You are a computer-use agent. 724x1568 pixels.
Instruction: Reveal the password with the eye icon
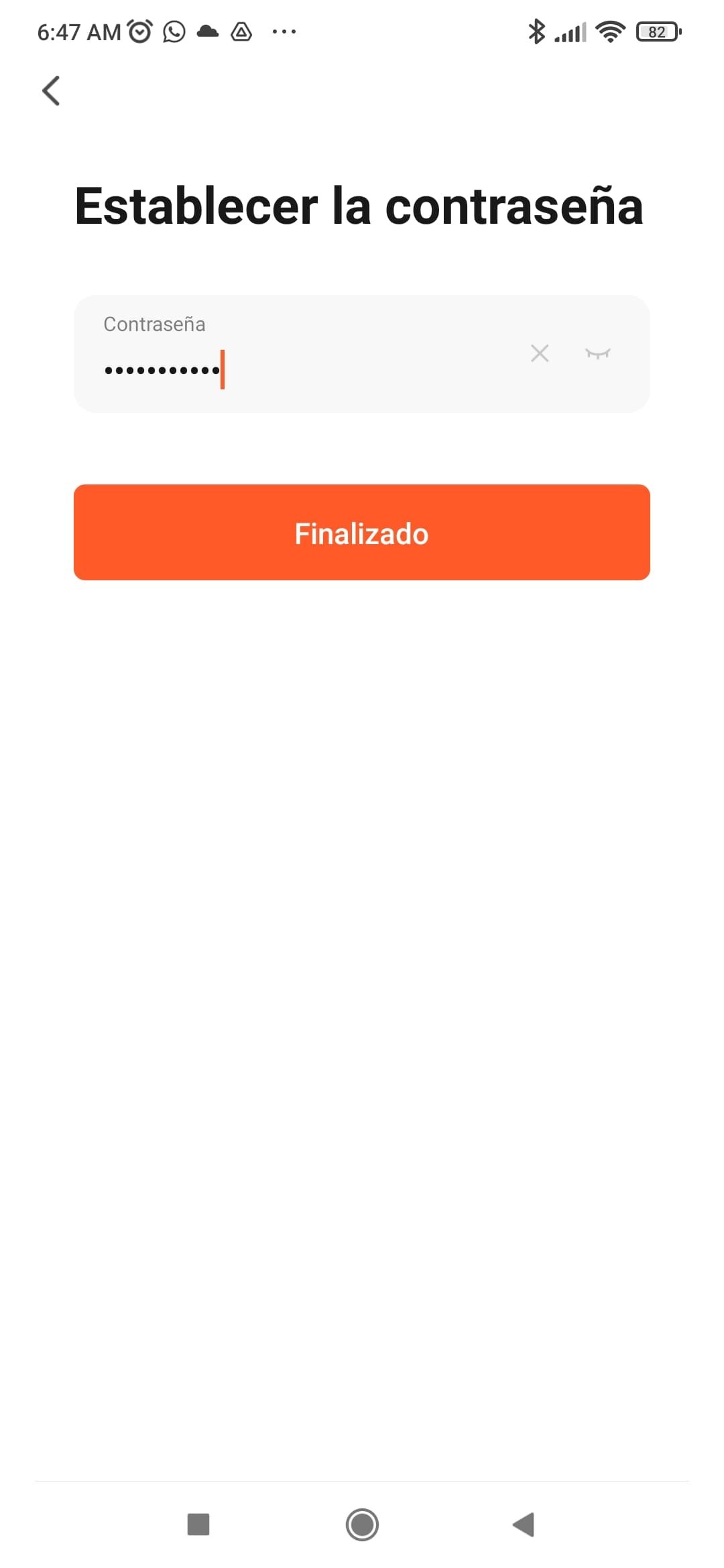click(x=597, y=353)
